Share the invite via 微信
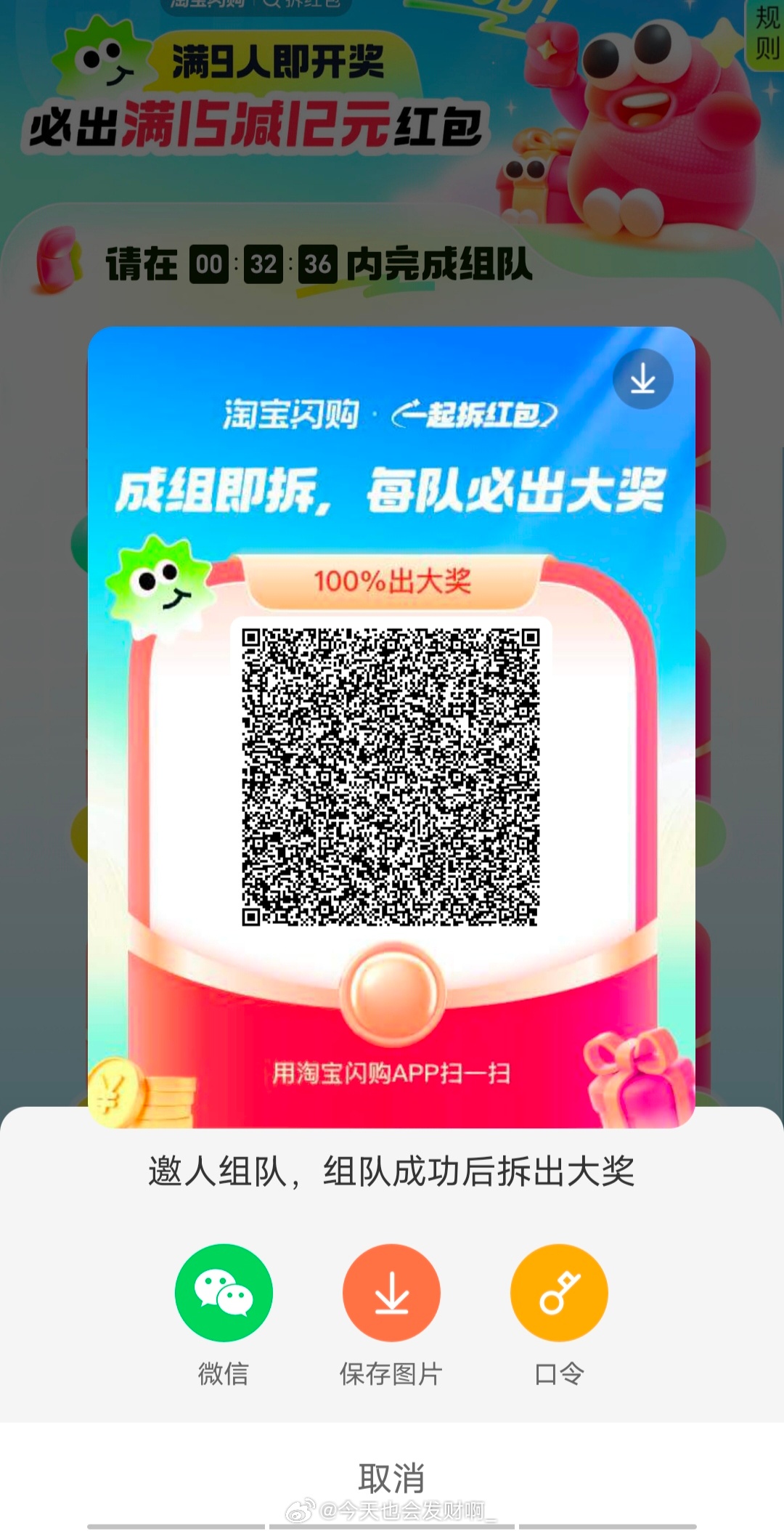Image resolution: width=784 pixels, height=1531 pixels. [224, 1294]
